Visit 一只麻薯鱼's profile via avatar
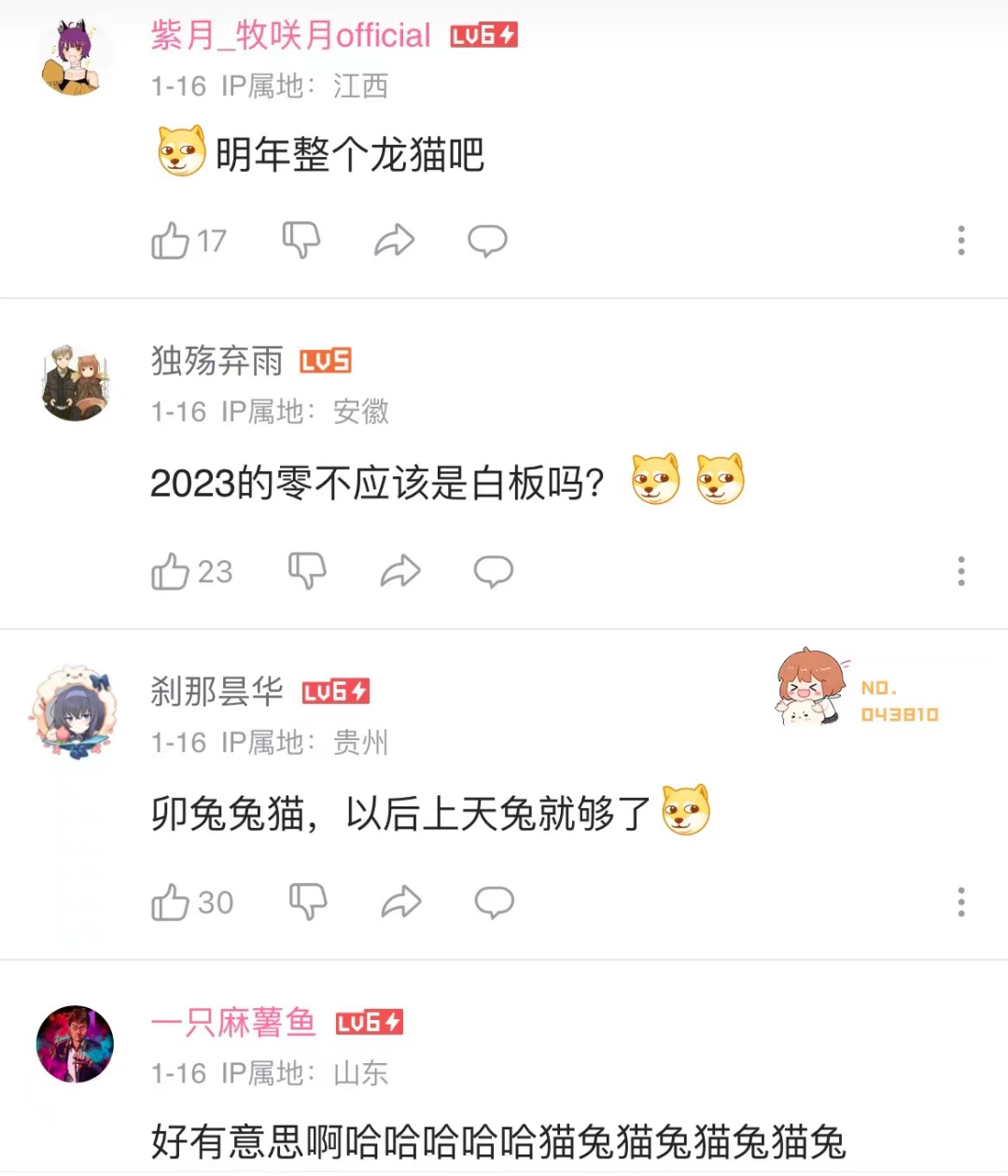Image resolution: width=1008 pixels, height=1176 pixels. click(75, 1043)
